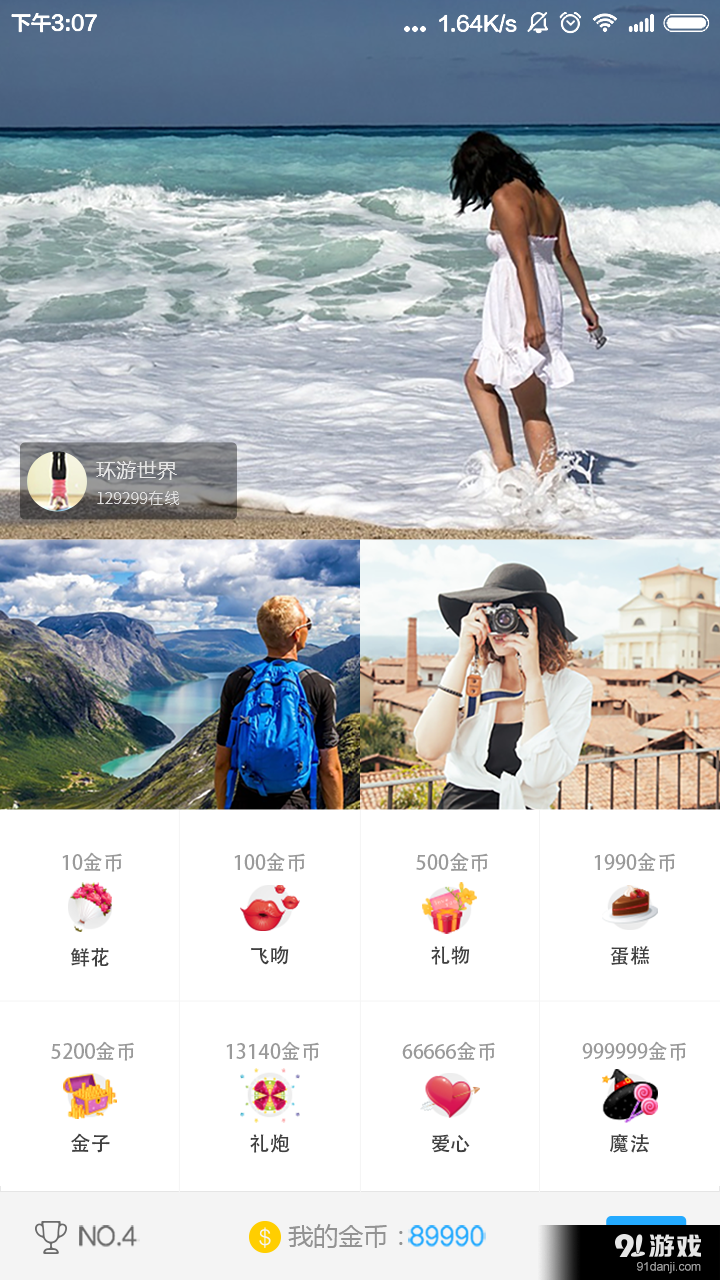Select the 金子 gold treasure gift icon
The height and width of the screenshot is (1280, 720).
coord(90,1098)
